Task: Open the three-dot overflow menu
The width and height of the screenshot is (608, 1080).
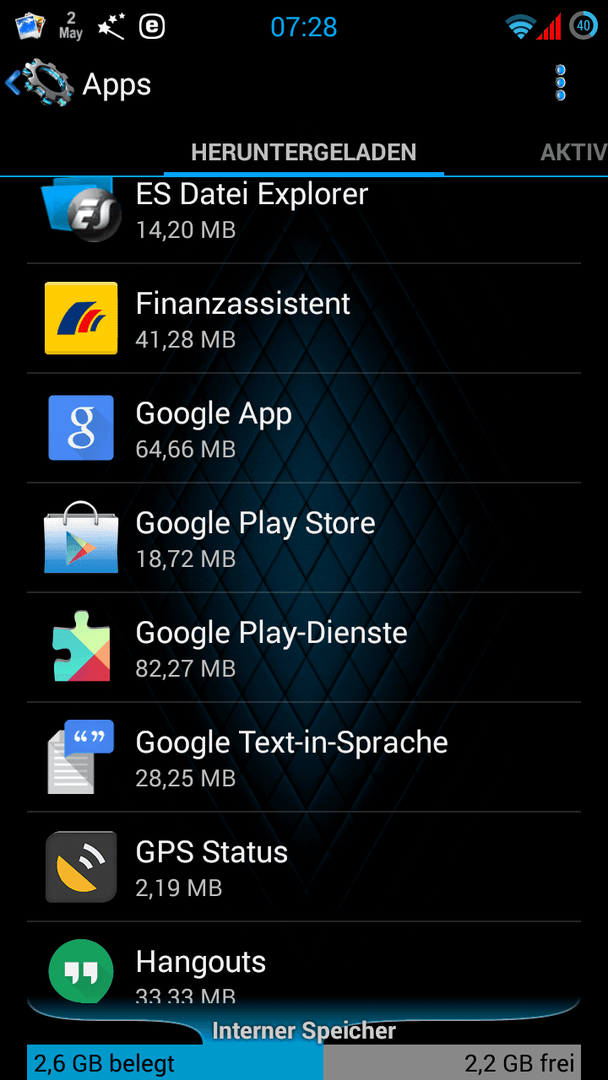Action: coord(560,83)
